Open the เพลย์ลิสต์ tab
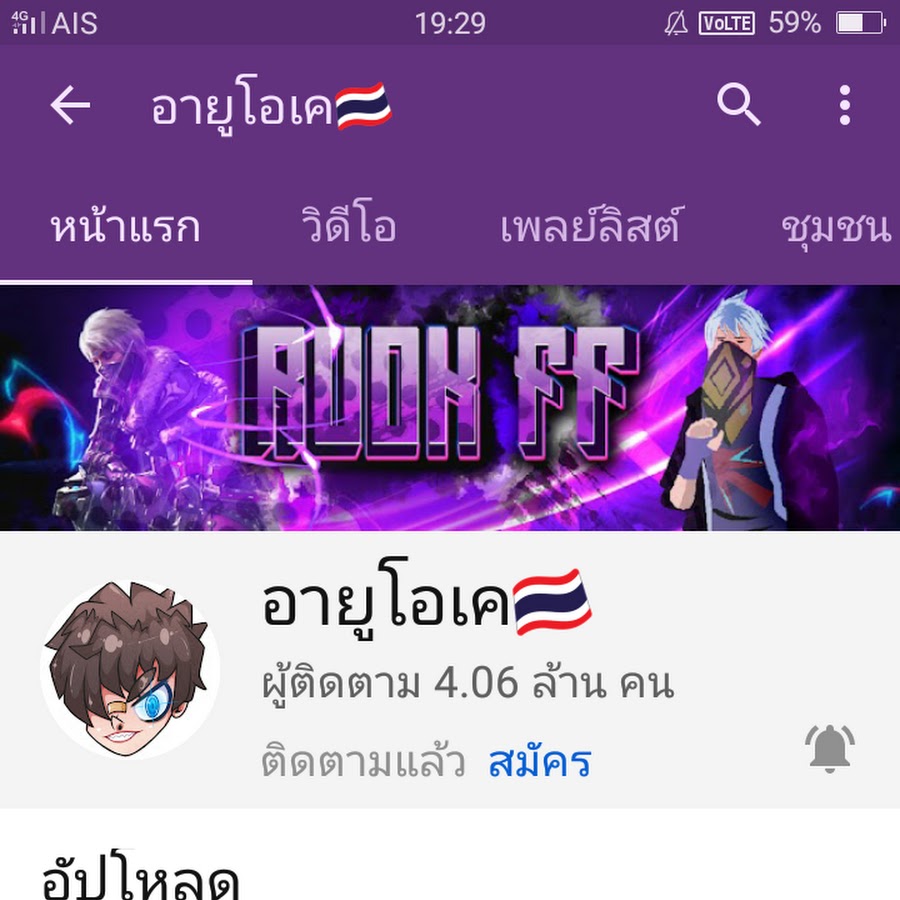 [590, 228]
